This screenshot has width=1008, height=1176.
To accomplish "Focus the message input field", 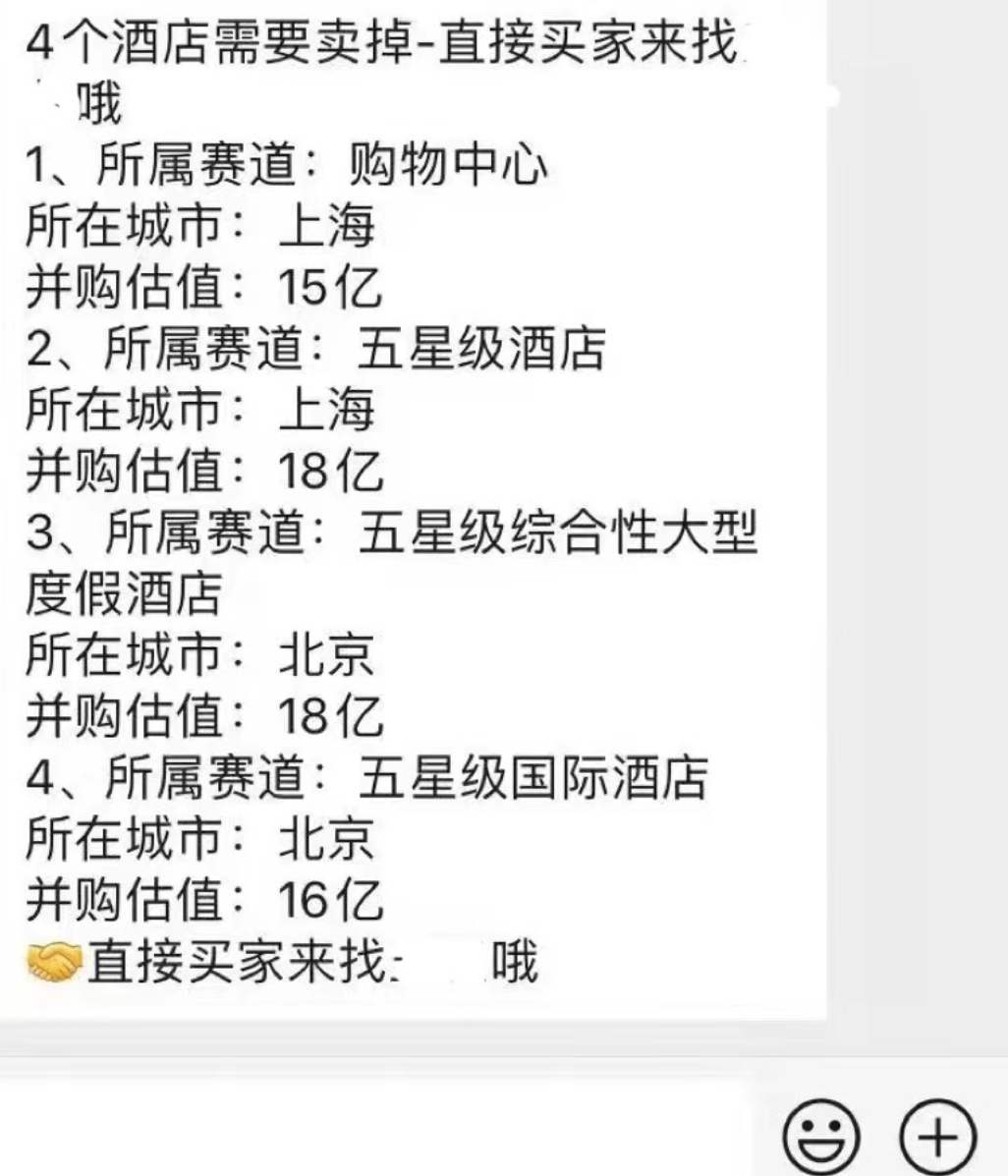I will (x=383, y=1130).
